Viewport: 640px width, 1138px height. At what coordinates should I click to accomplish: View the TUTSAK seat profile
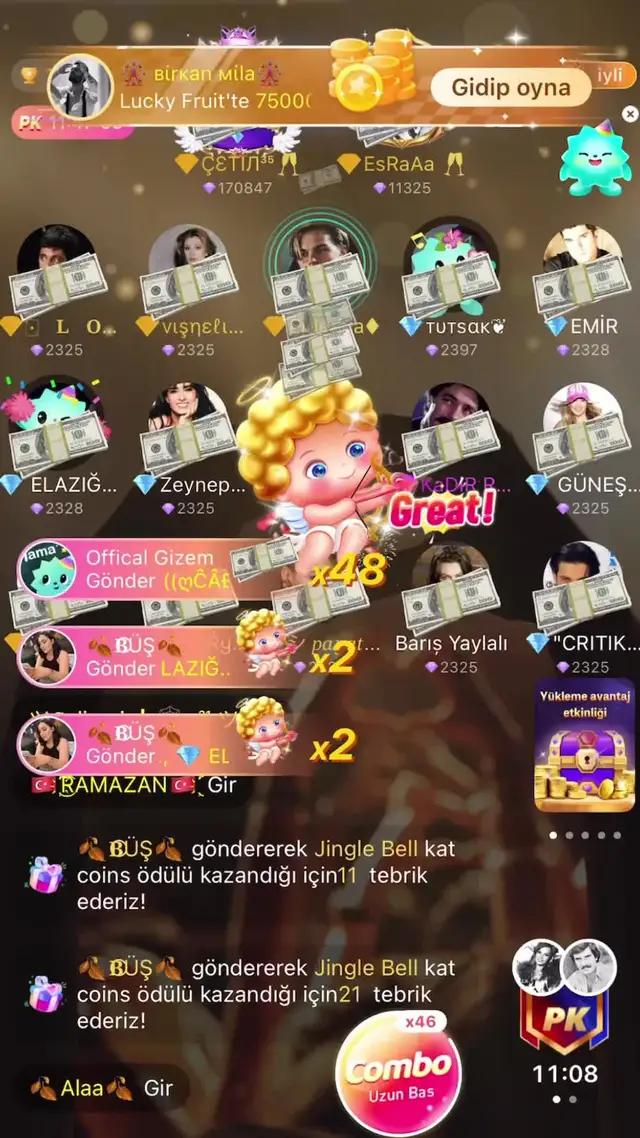click(x=451, y=262)
